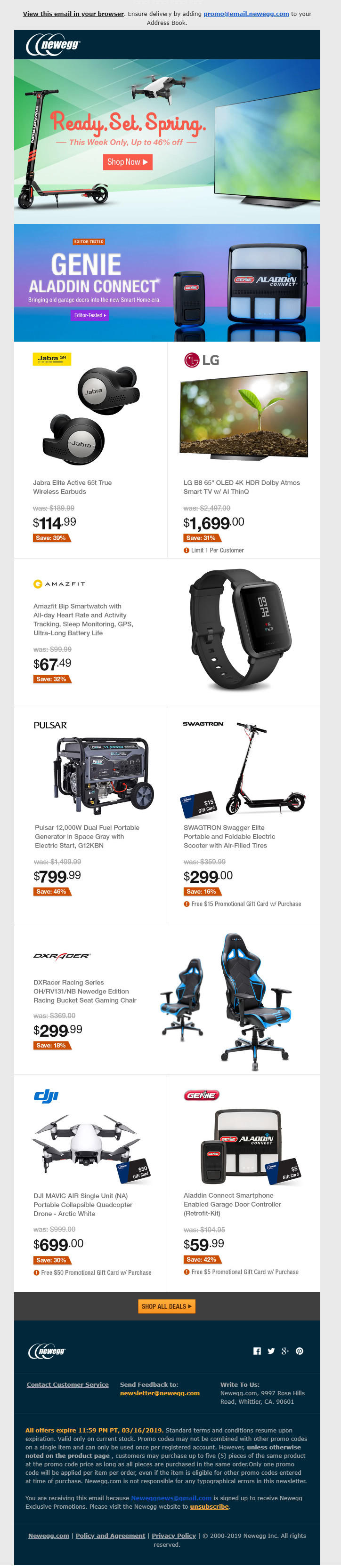Tap the Shop Now button

click(x=127, y=162)
